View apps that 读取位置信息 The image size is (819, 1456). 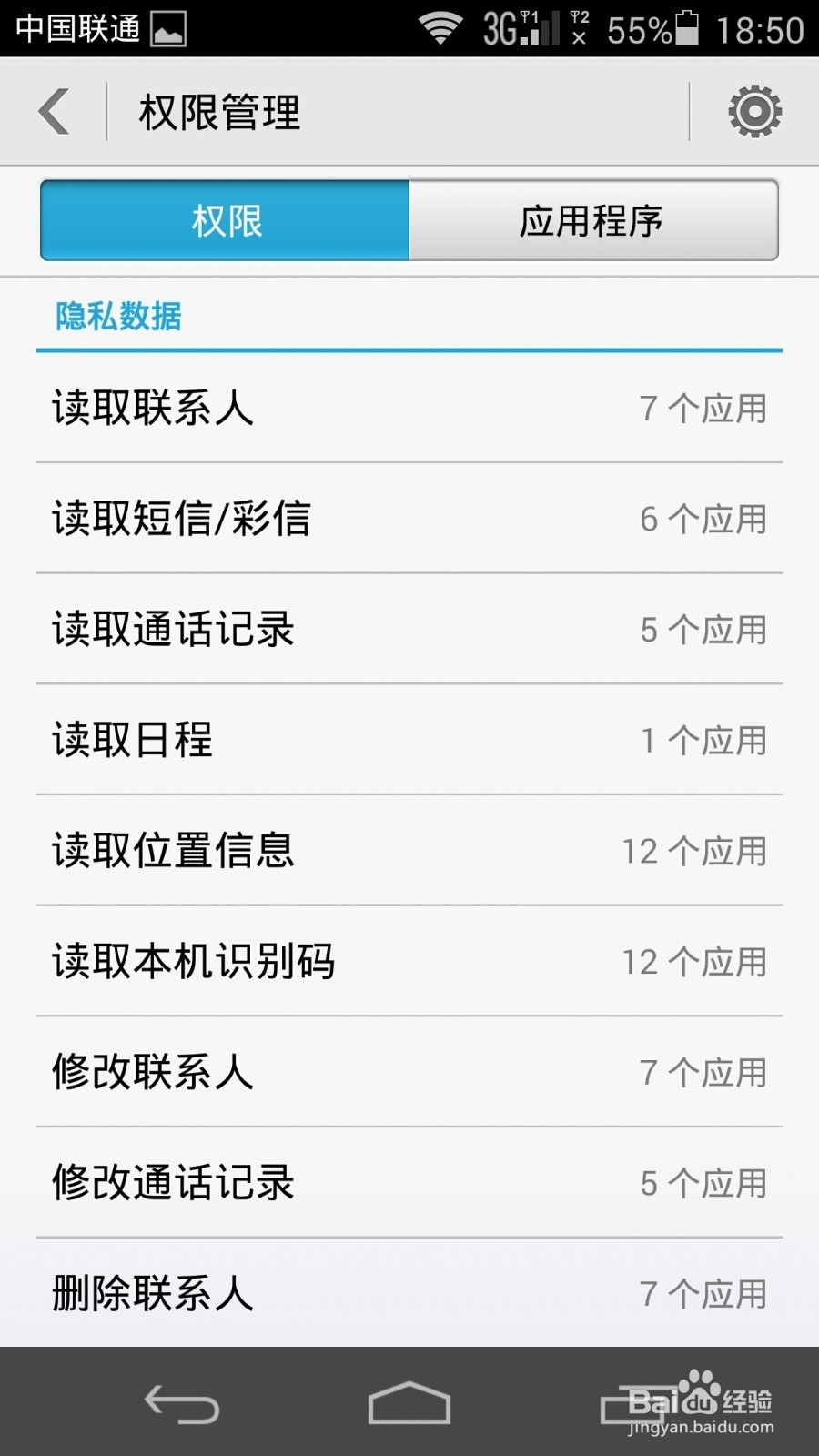pos(409,851)
